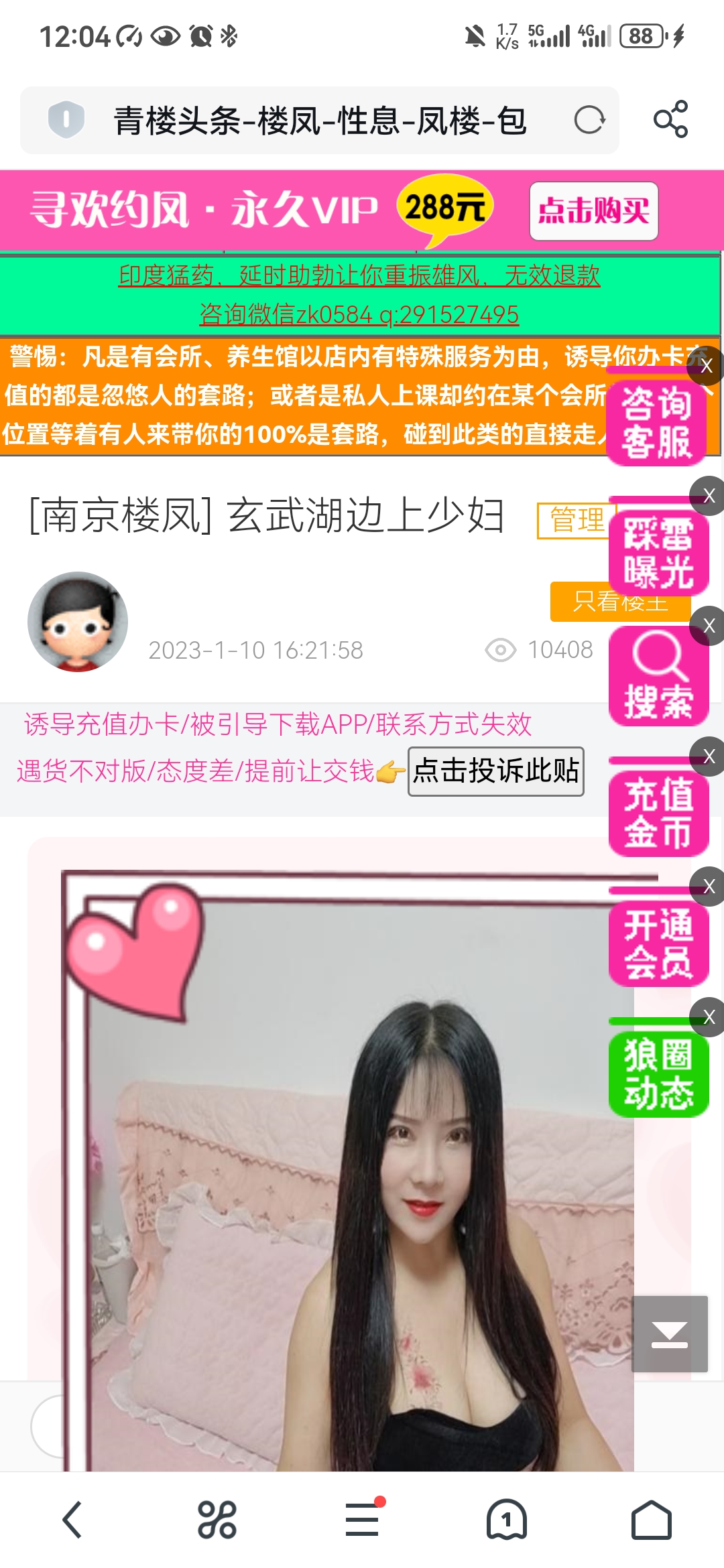Screen dimensions: 724x1568
Task: Open the tab switcher showing 1 tab
Action: click(507, 1520)
